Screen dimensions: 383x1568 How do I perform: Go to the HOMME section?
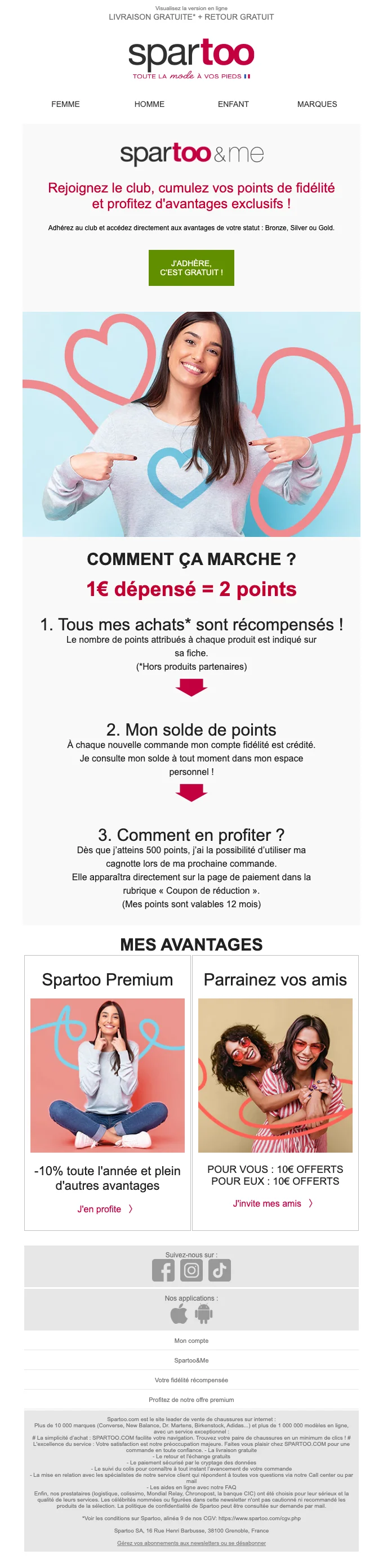tap(149, 104)
